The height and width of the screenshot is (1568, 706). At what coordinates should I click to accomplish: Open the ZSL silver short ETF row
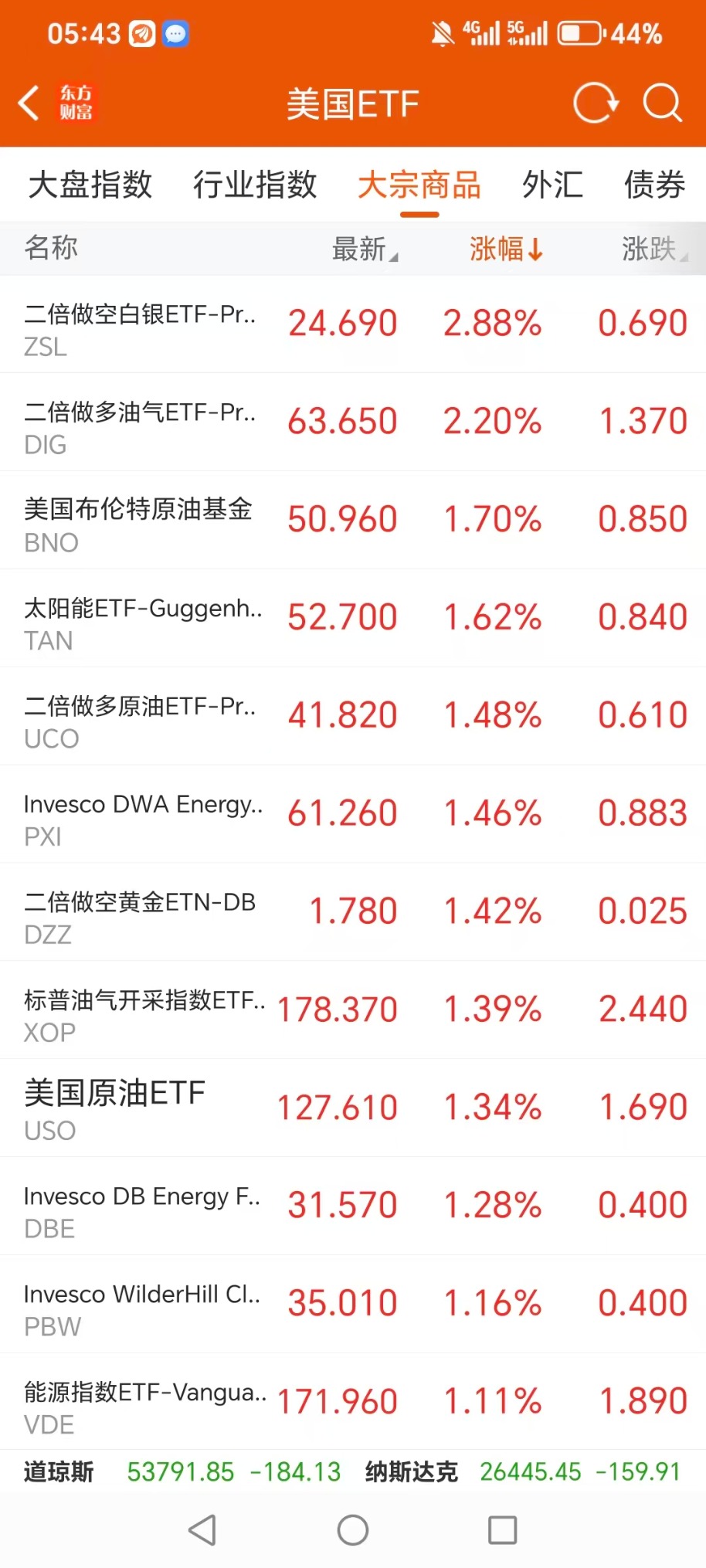[353, 324]
